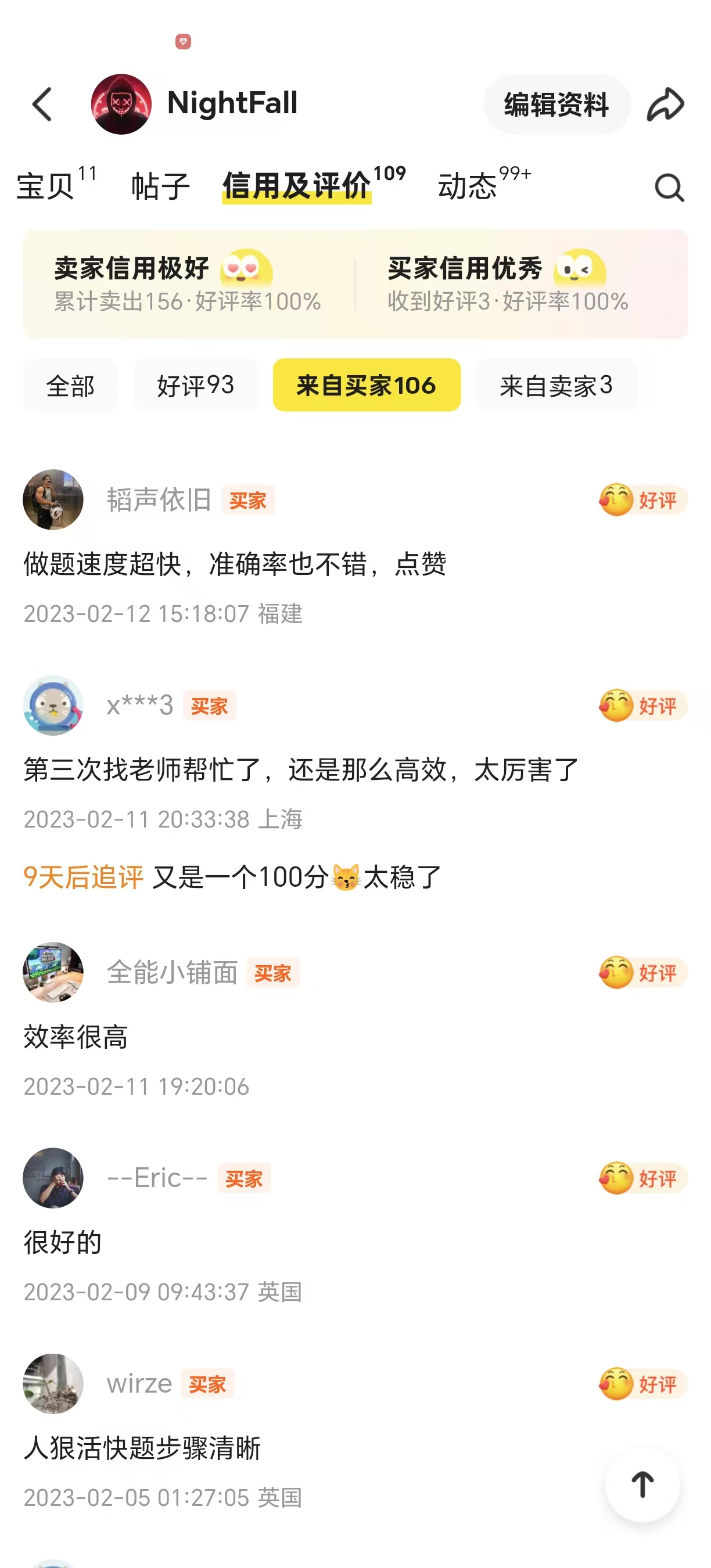This screenshot has height=1568, width=711.
Task: Click x***3's circular cat avatar
Action: click(53, 706)
